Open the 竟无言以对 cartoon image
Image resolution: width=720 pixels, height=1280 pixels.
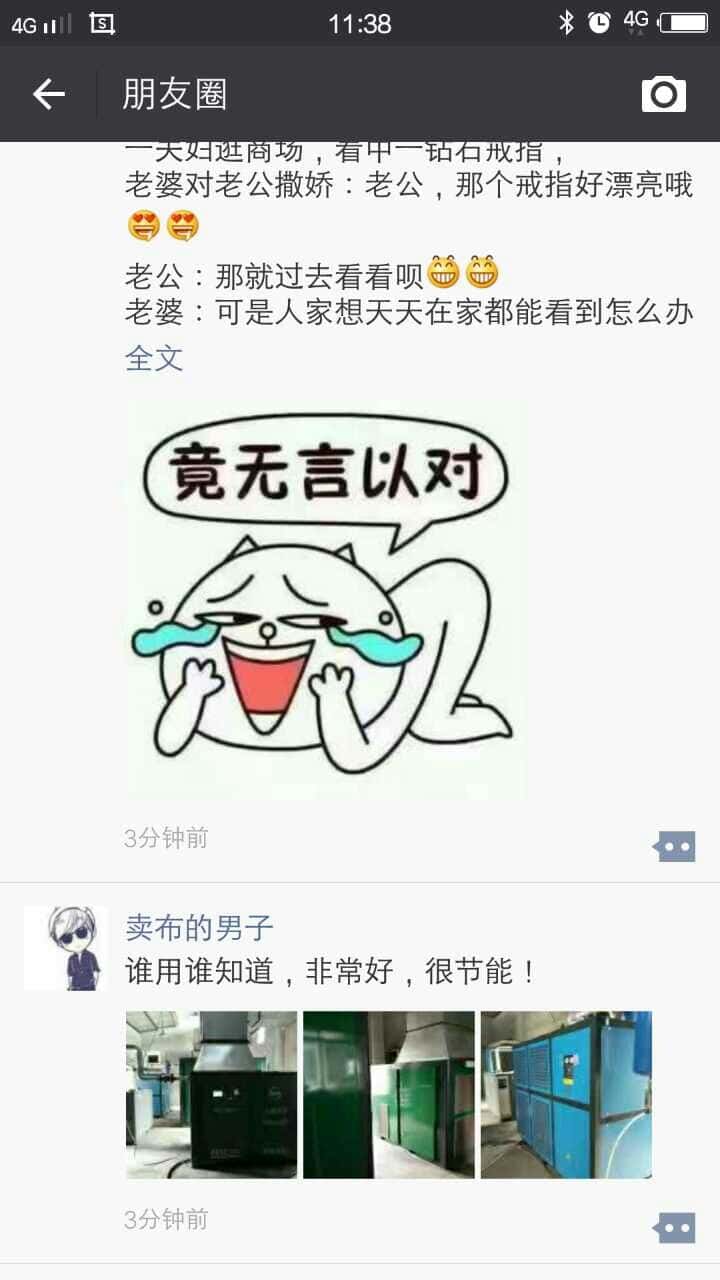(x=325, y=600)
